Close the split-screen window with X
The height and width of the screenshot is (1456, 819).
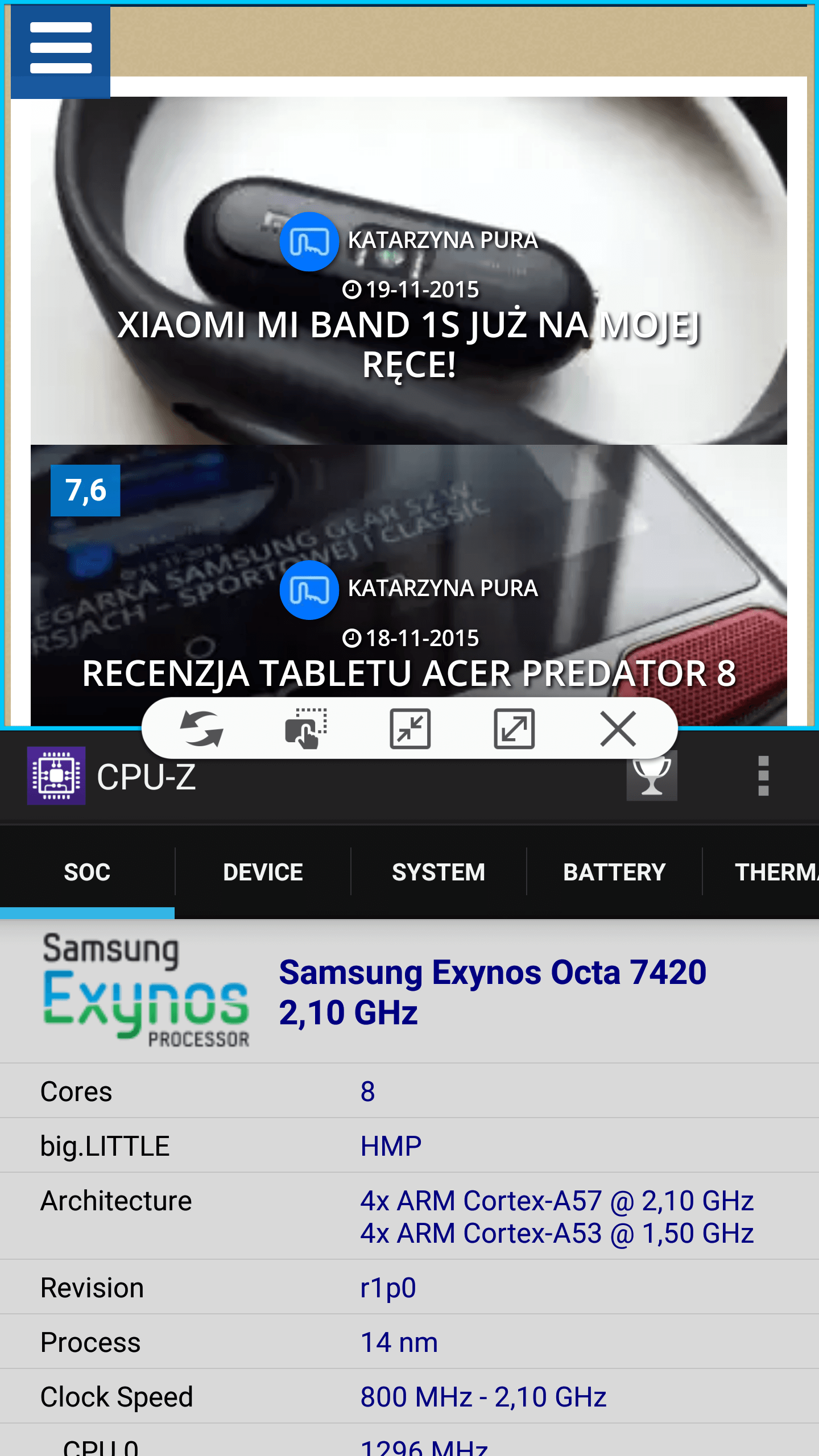click(x=618, y=729)
